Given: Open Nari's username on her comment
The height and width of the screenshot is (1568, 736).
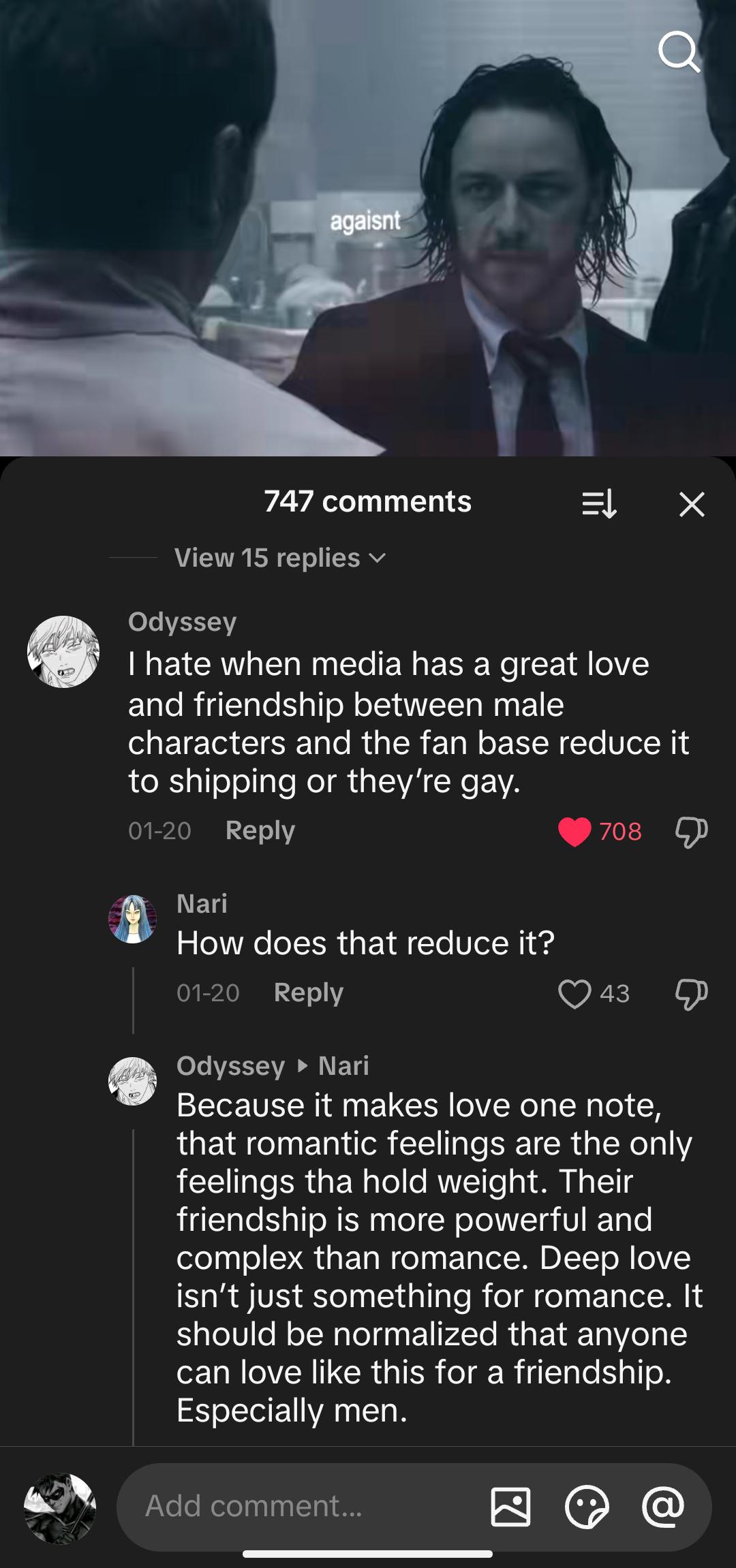Looking at the screenshot, I should click(x=202, y=904).
